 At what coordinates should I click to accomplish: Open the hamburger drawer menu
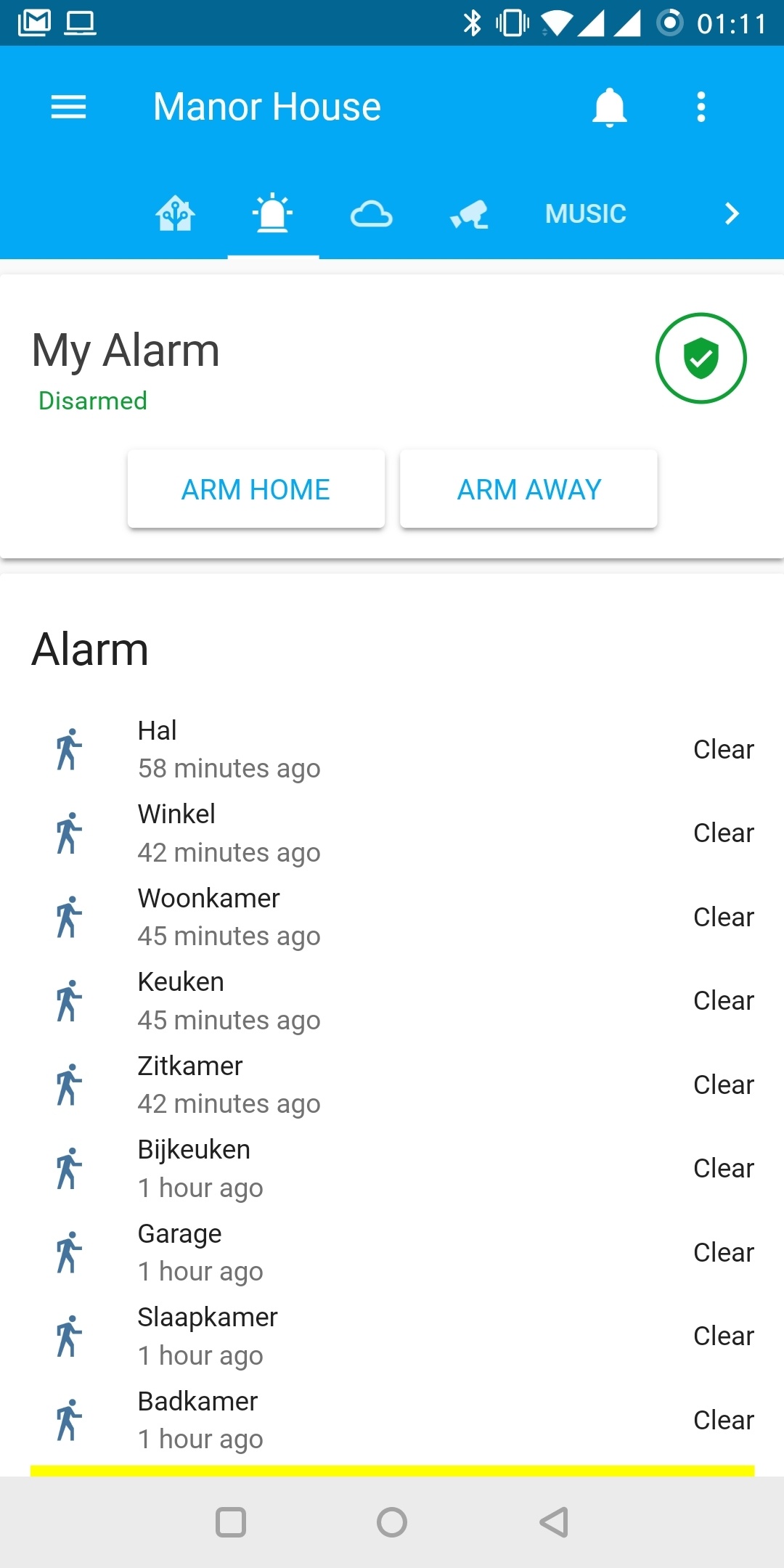point(68,107)
